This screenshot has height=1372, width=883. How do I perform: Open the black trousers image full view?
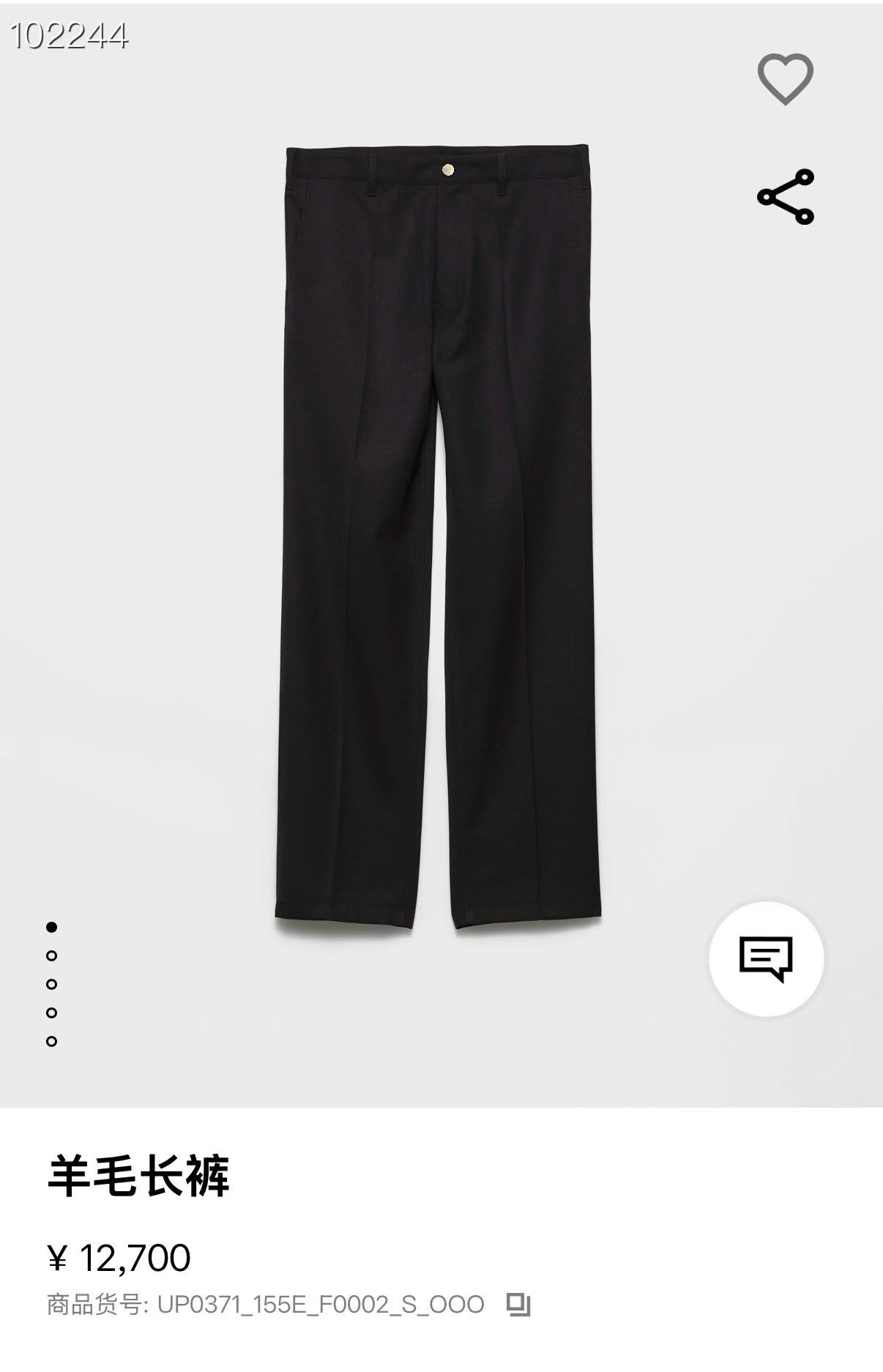440,540
